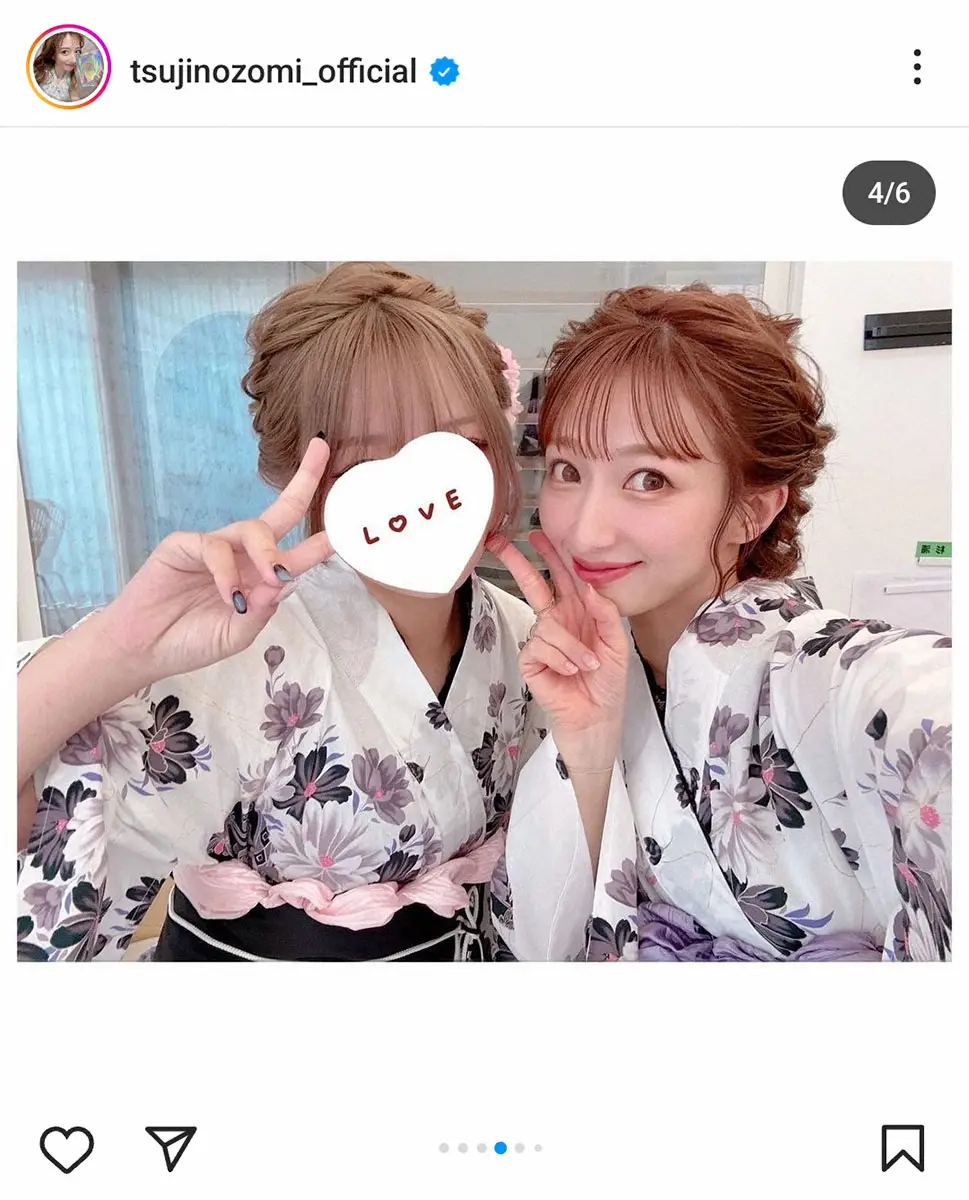
Task: Open the three-dot overflow menu
Action: (917, 67)
